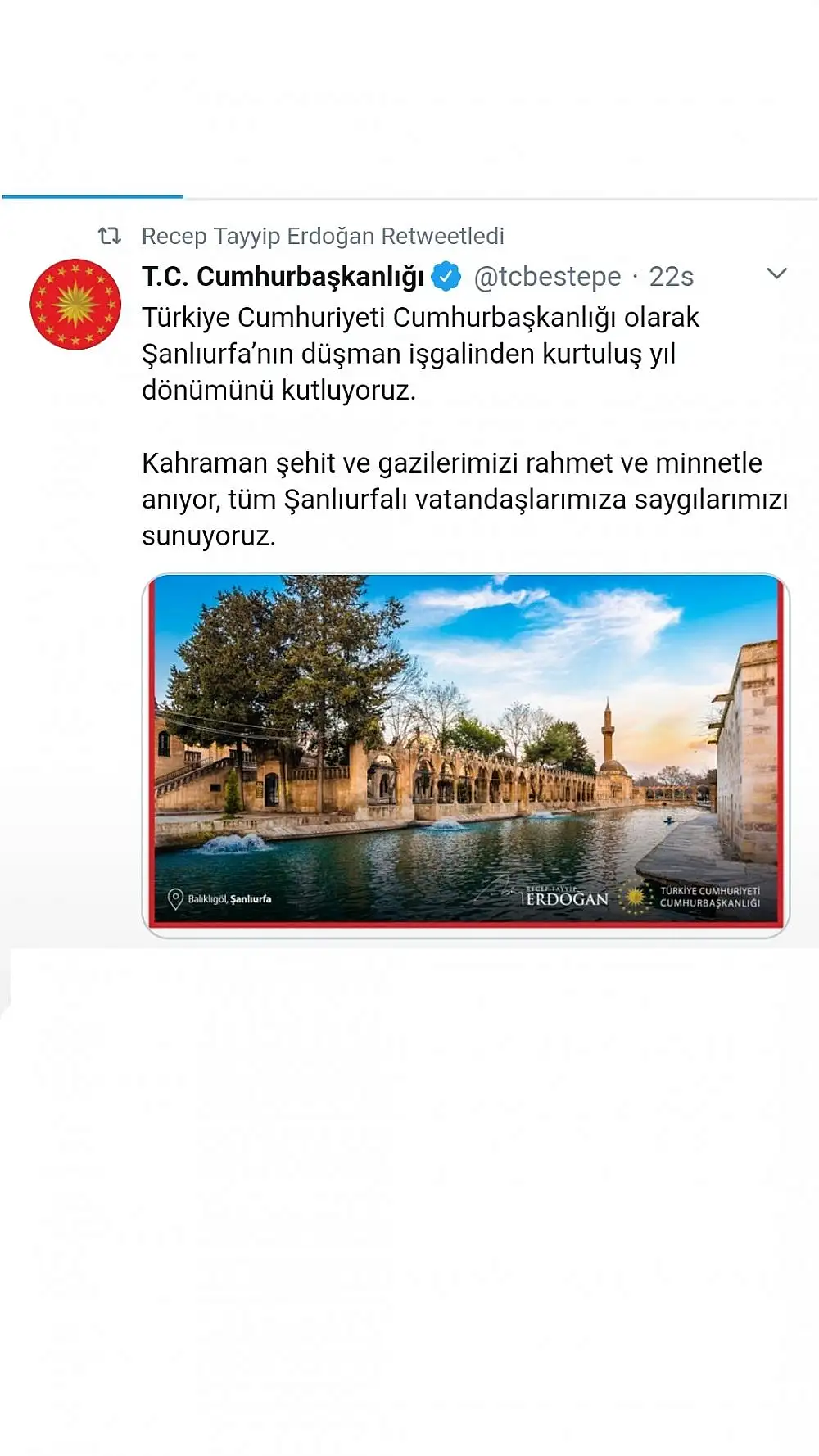
Task: Open Recep Tayyip Erdoğan Retweetledi label
Action: (323, 236)
